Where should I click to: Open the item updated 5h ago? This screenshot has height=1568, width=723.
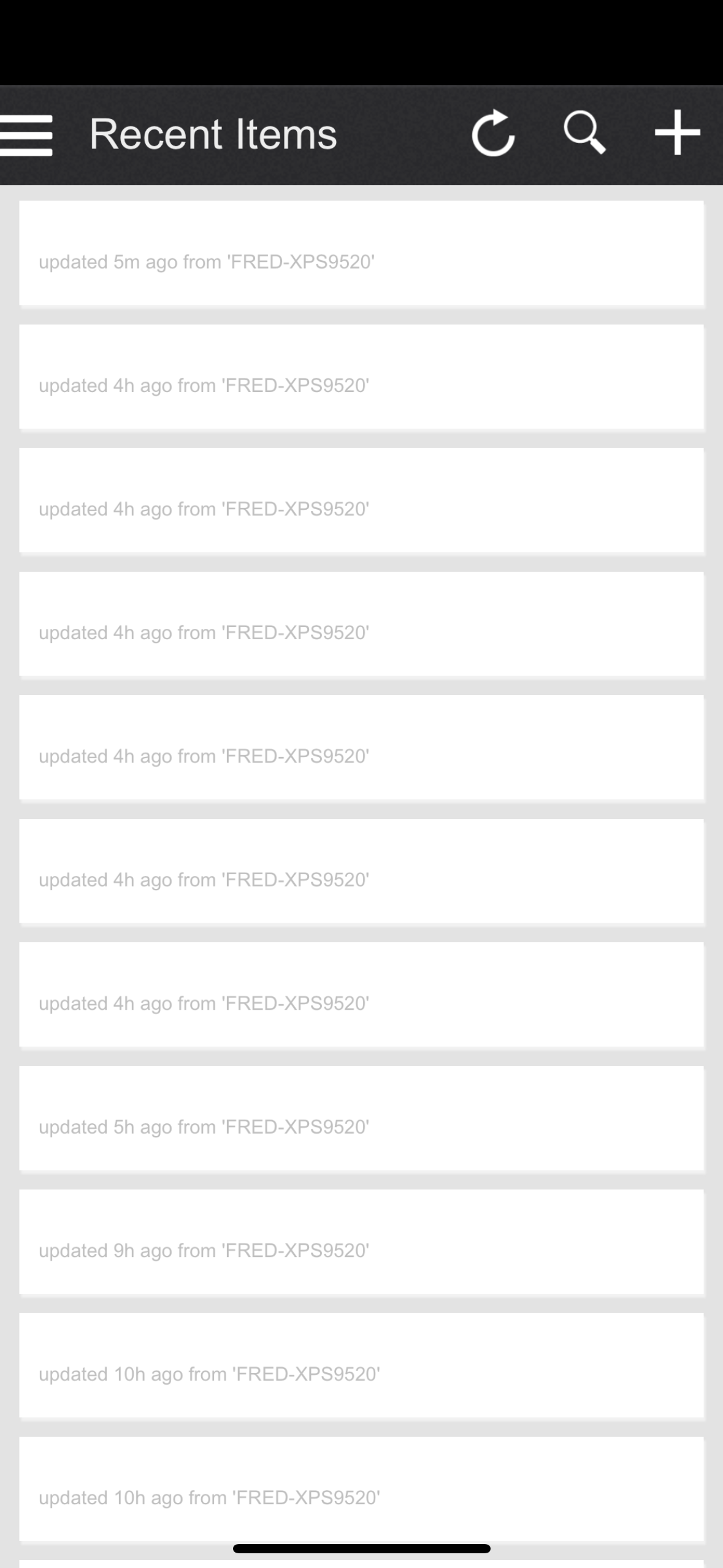(x=361, y=1118)
